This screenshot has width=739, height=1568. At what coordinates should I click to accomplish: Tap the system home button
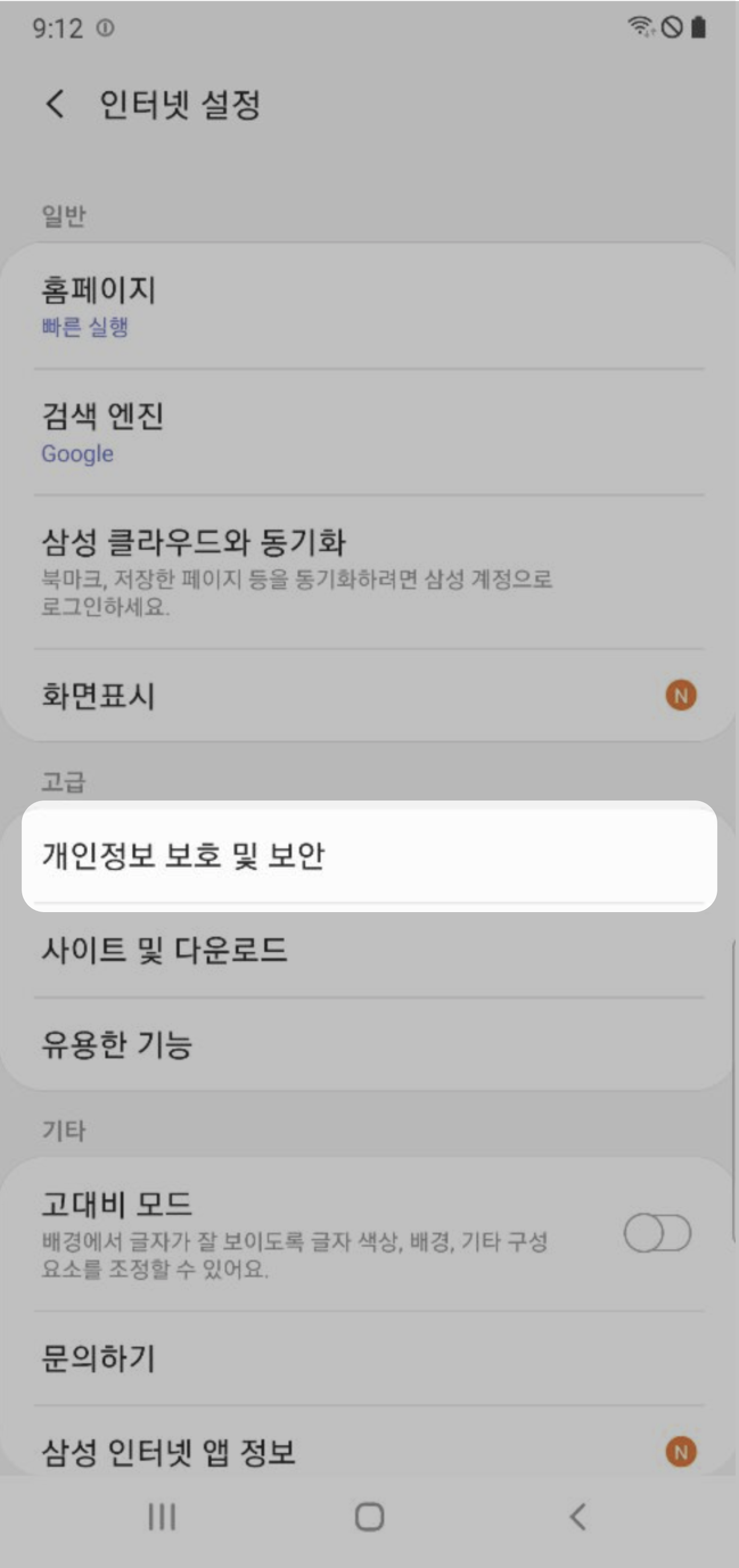click(369, 1516)
